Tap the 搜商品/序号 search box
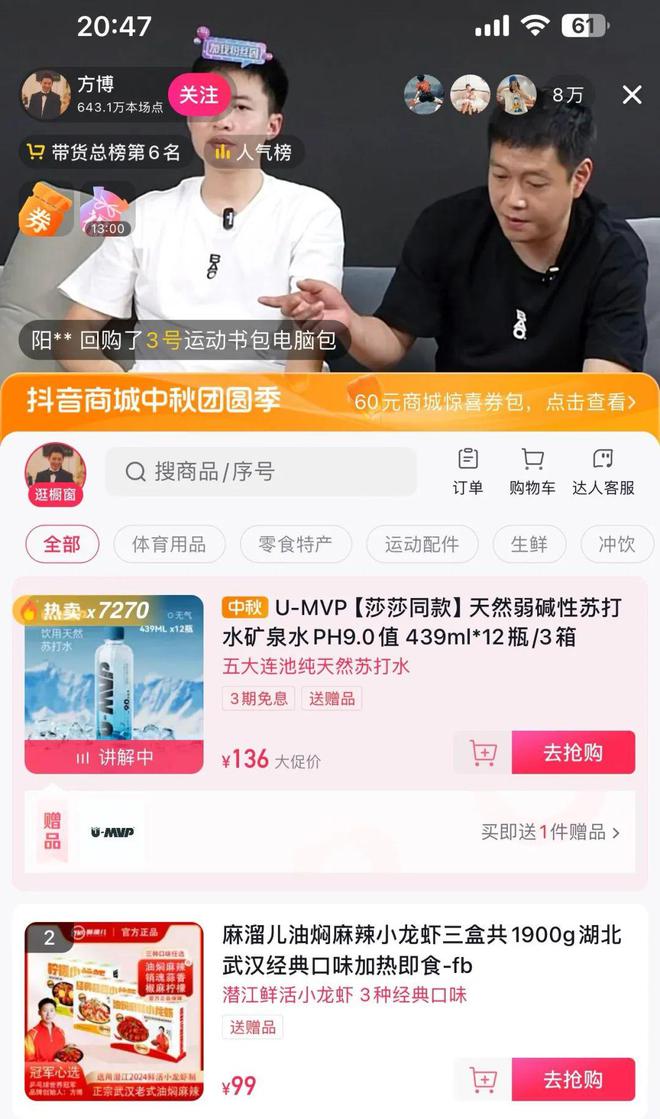 click(261, 471)
